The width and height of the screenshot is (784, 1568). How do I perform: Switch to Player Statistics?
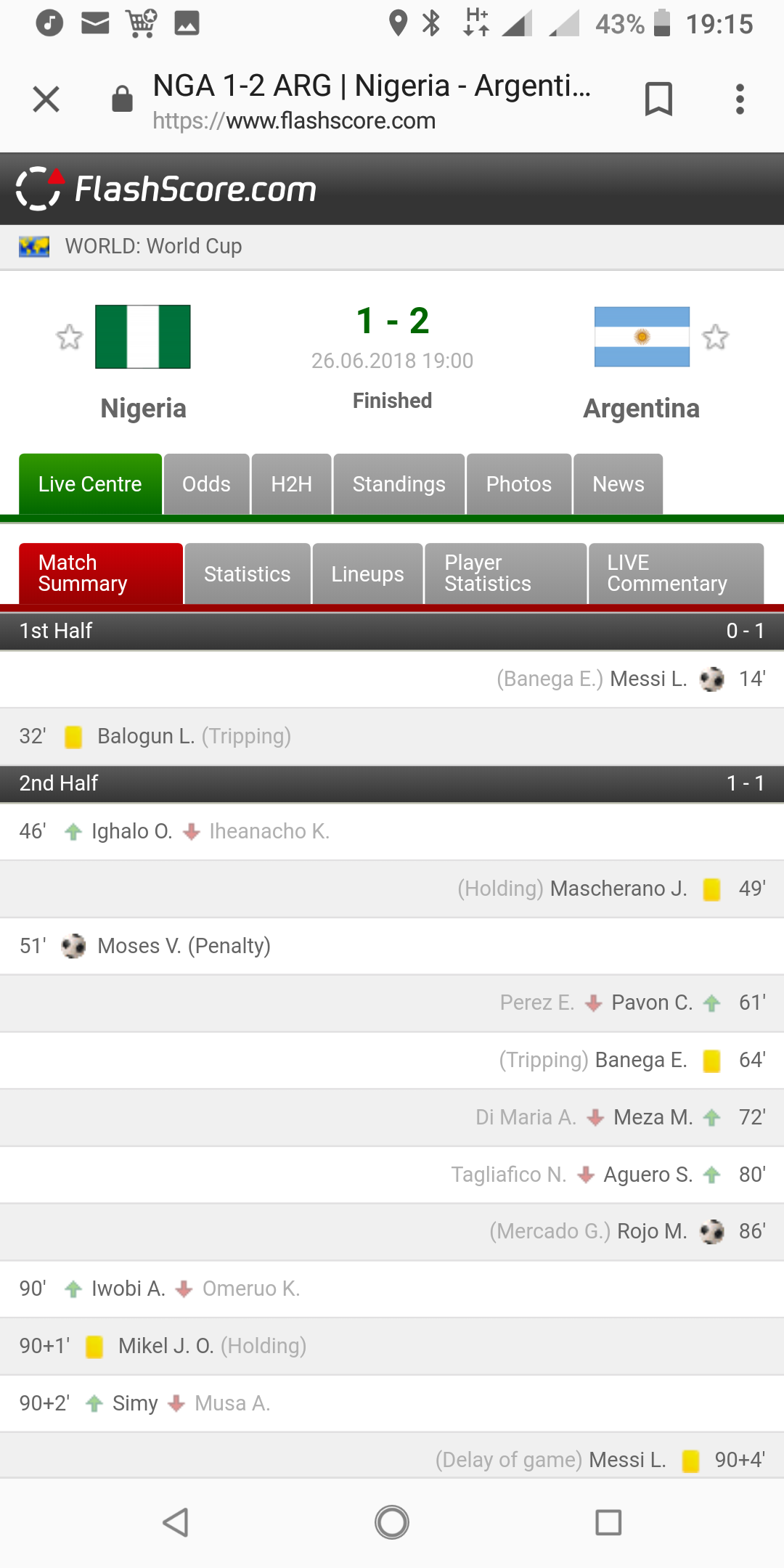505,573
